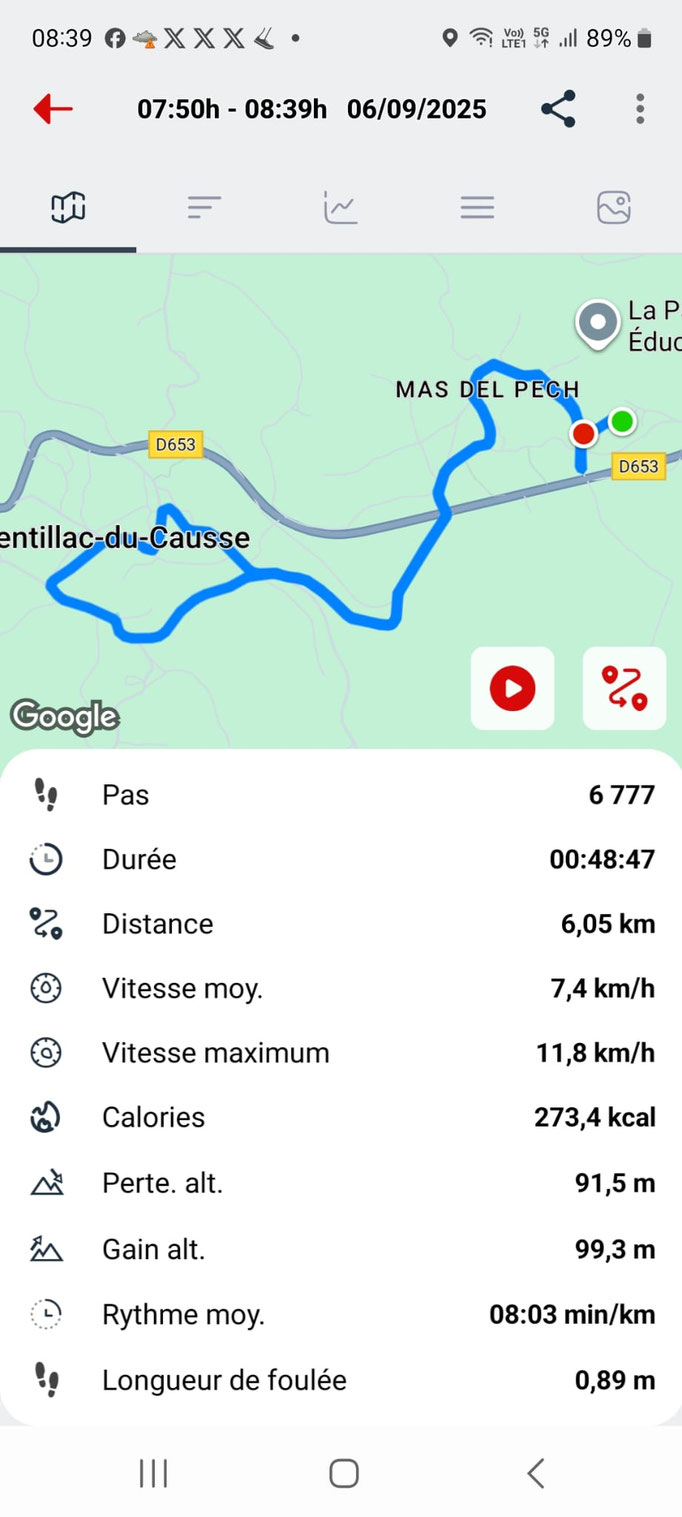
Task: Select the list lines tab
Action: [477, 208]
